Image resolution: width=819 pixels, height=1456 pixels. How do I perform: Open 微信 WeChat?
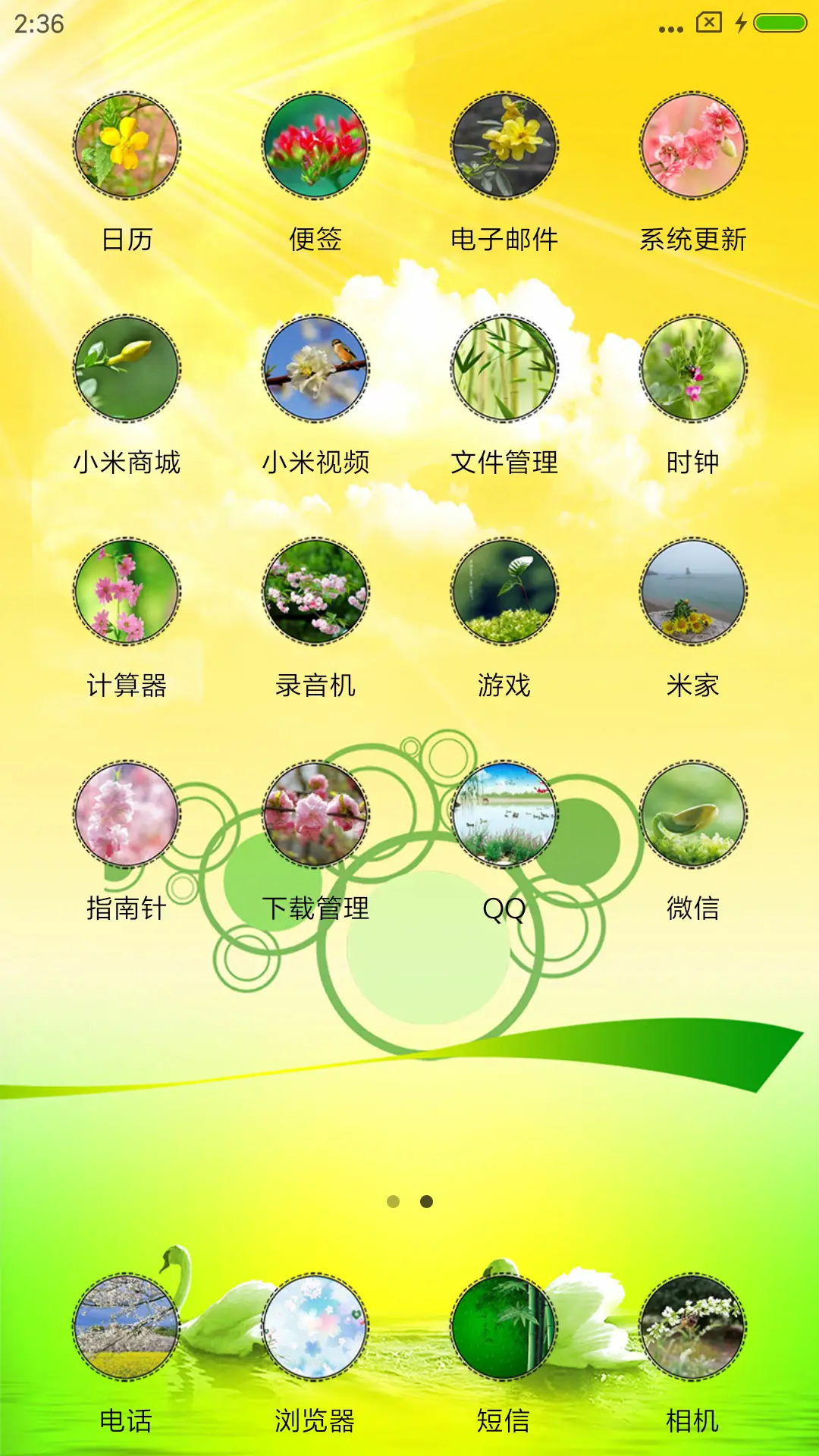tap(693, 814)
